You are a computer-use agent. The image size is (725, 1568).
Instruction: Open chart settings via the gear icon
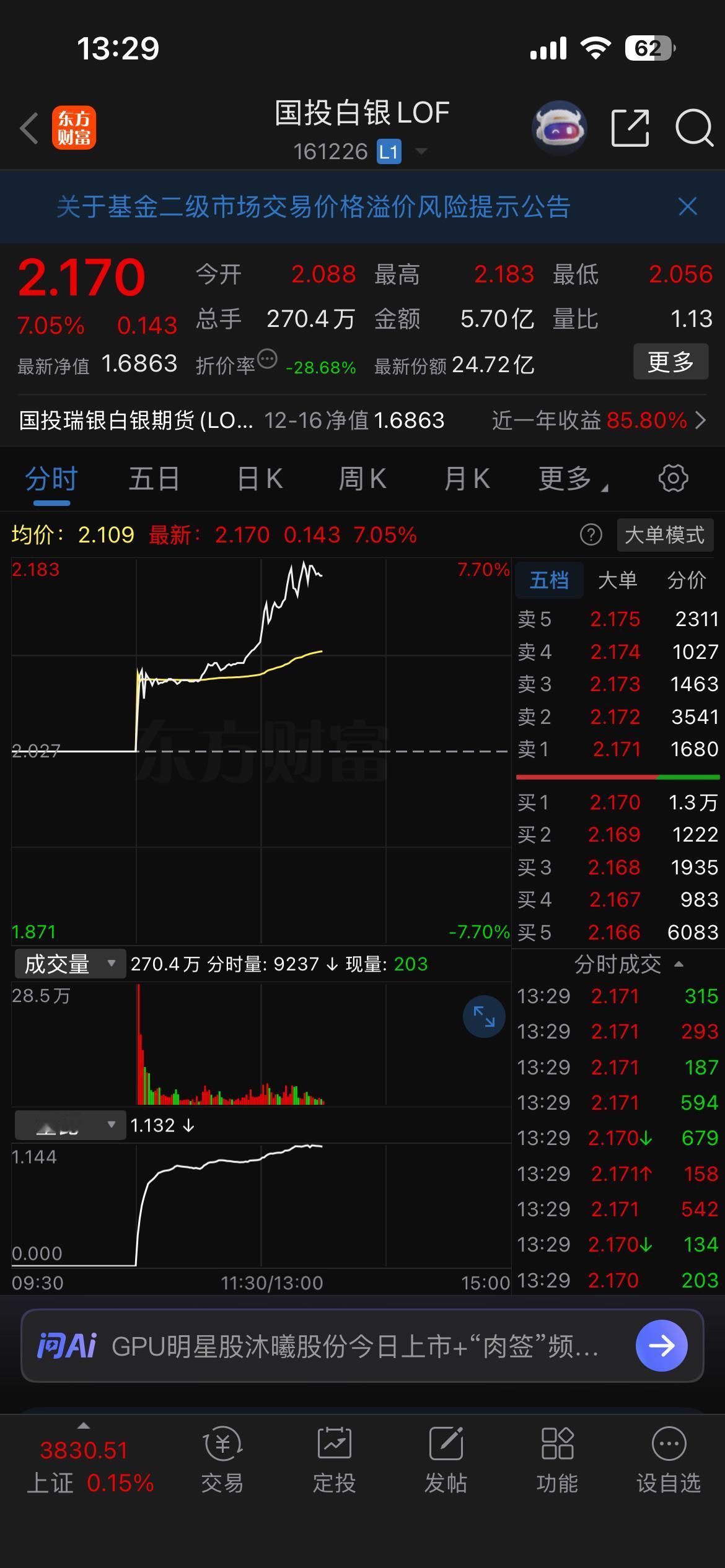point(673,478)
